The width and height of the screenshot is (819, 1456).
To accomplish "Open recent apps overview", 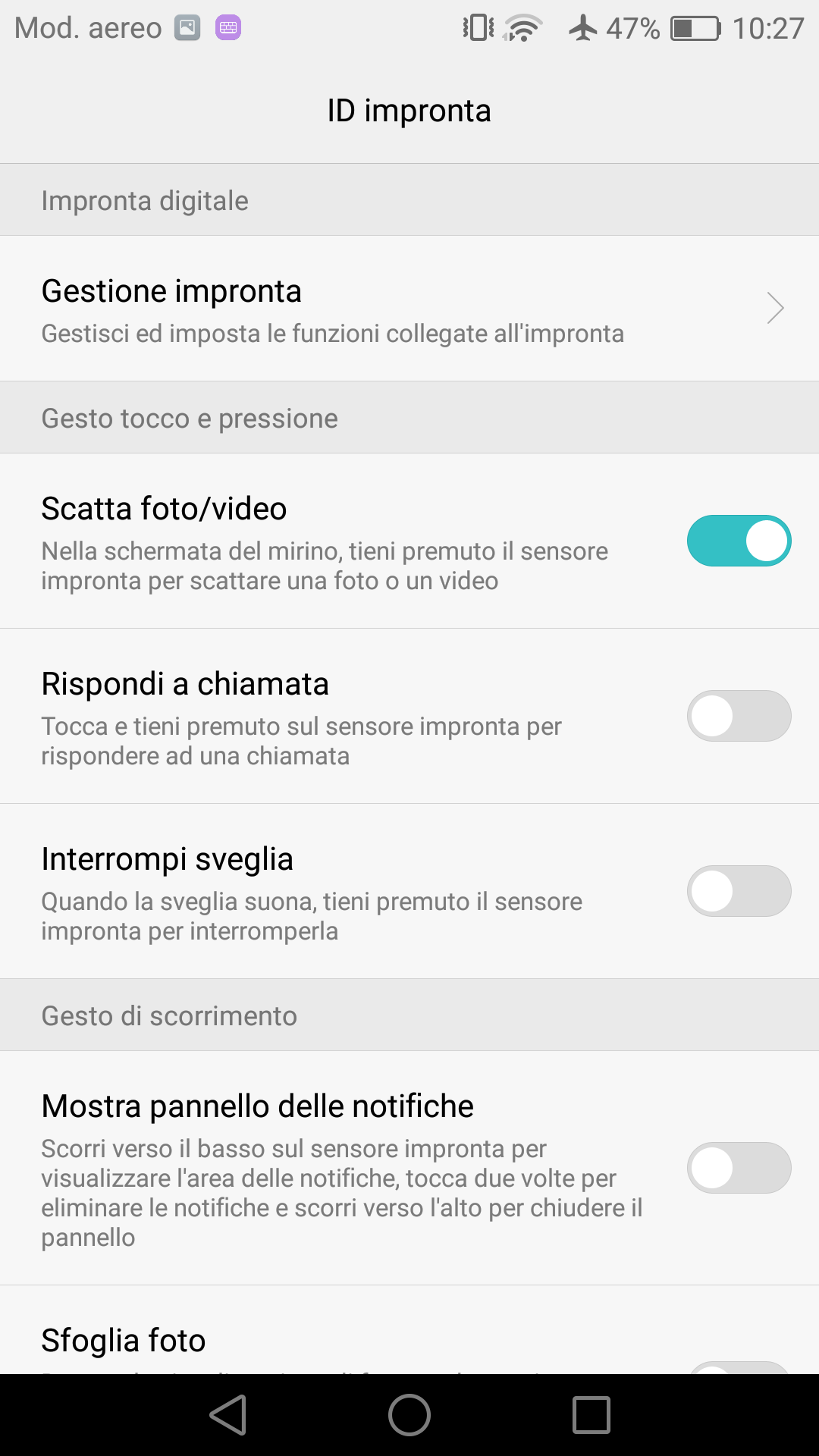I will 591,1415.
